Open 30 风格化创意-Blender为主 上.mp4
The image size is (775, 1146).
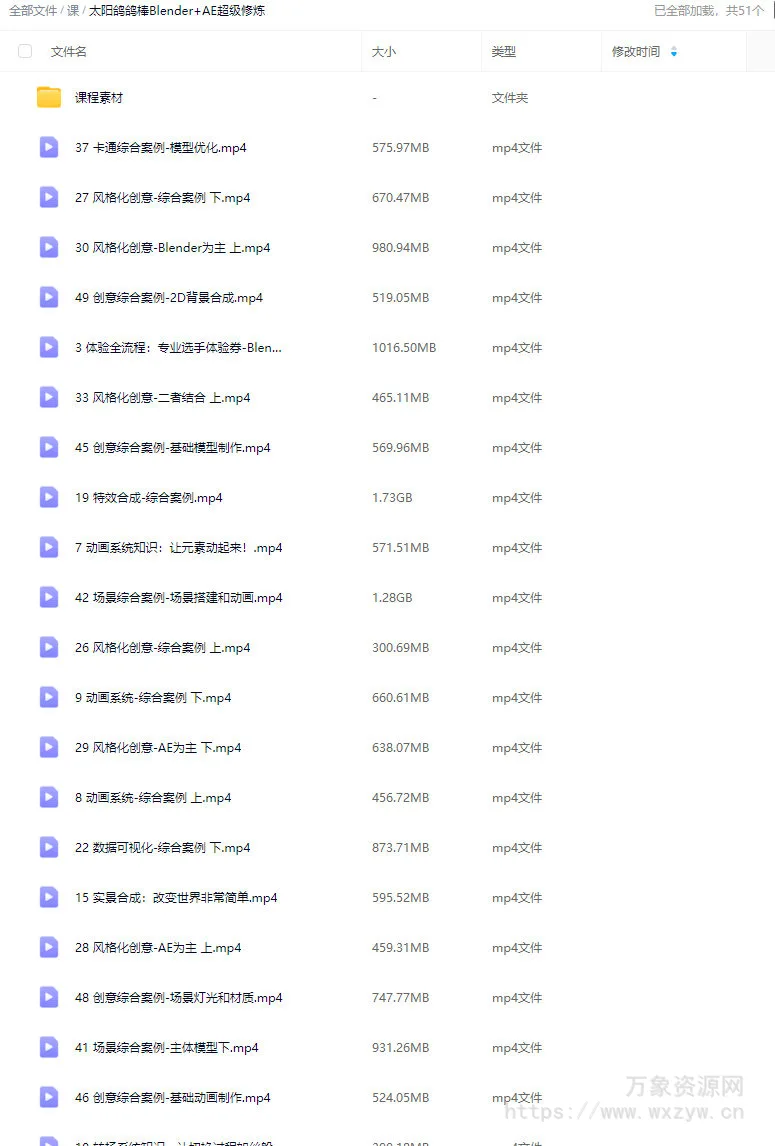(x=172, y=248)
